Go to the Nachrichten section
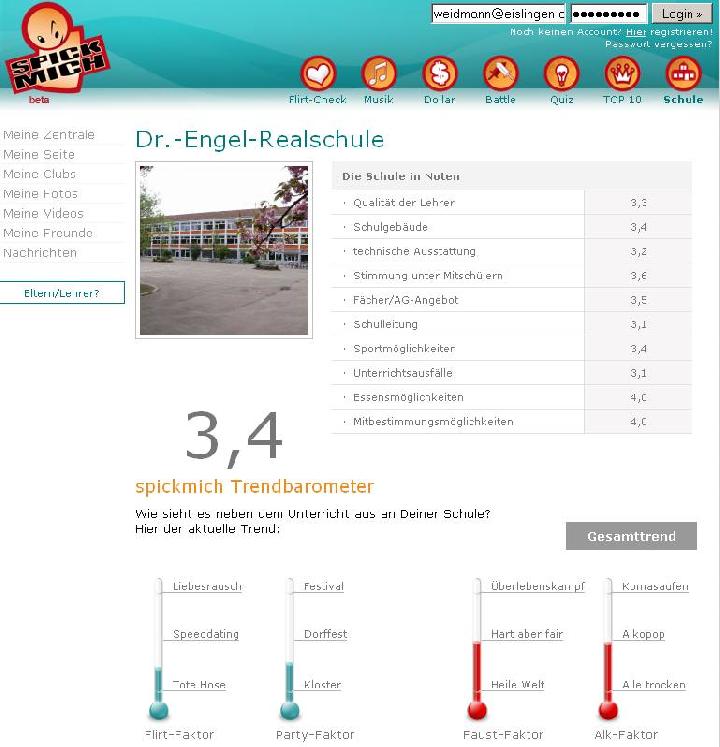This screenshot has width=720, height=747. pos(39,253)
